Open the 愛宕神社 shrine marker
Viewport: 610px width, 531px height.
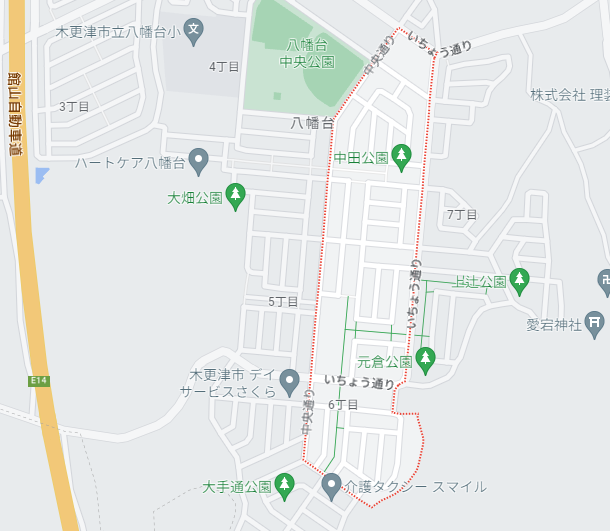[x=596, y=323]
